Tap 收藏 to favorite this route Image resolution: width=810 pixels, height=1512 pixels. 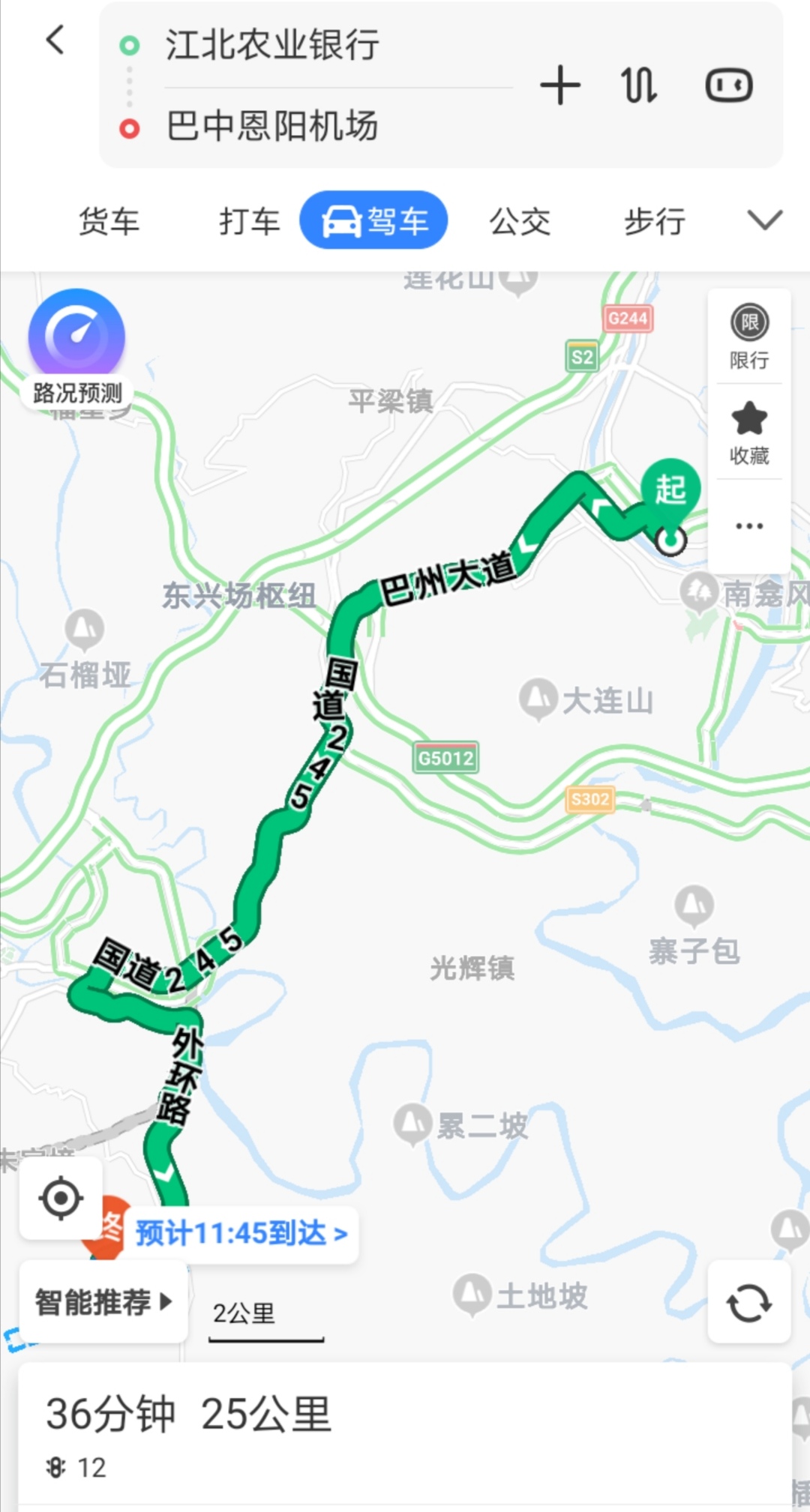749,433
